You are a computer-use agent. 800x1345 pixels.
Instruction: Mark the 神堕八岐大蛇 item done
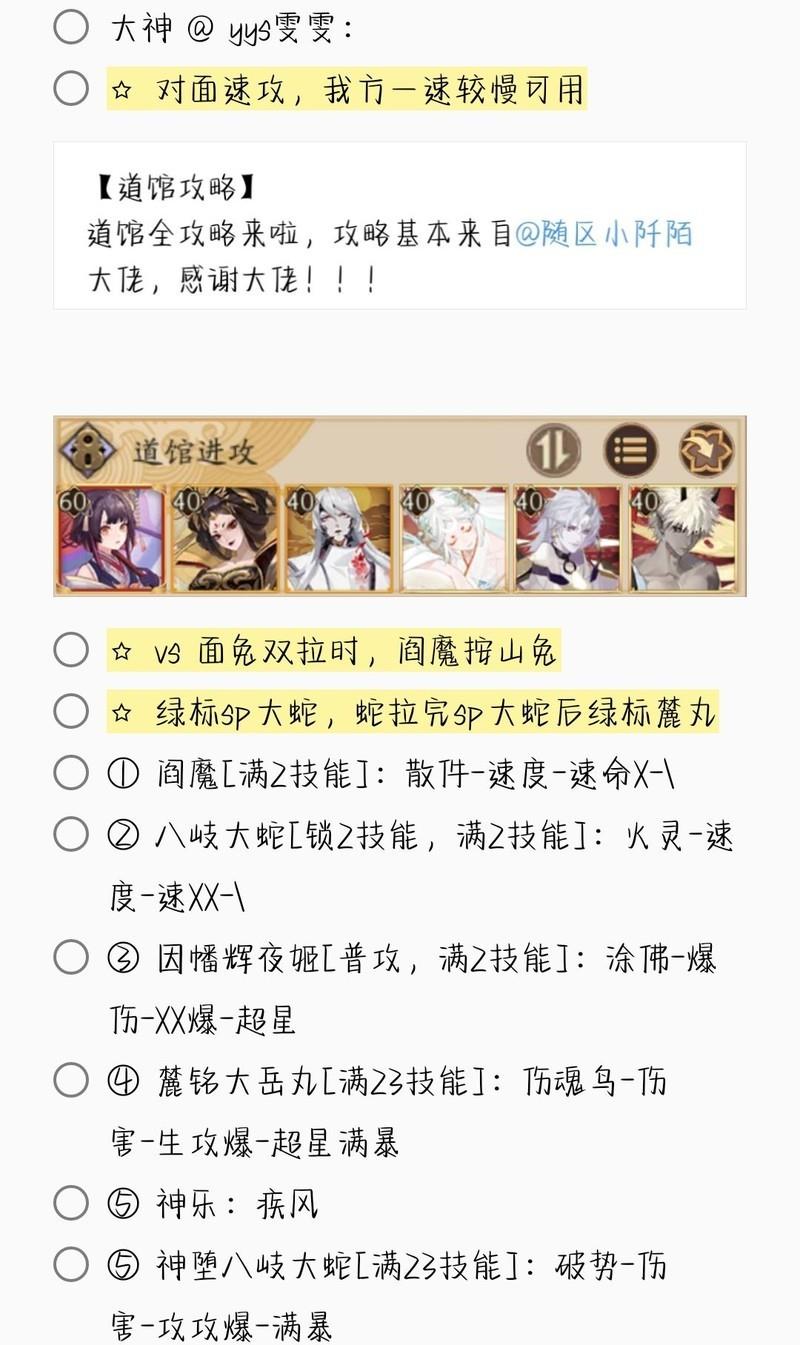coord(71,1264)
